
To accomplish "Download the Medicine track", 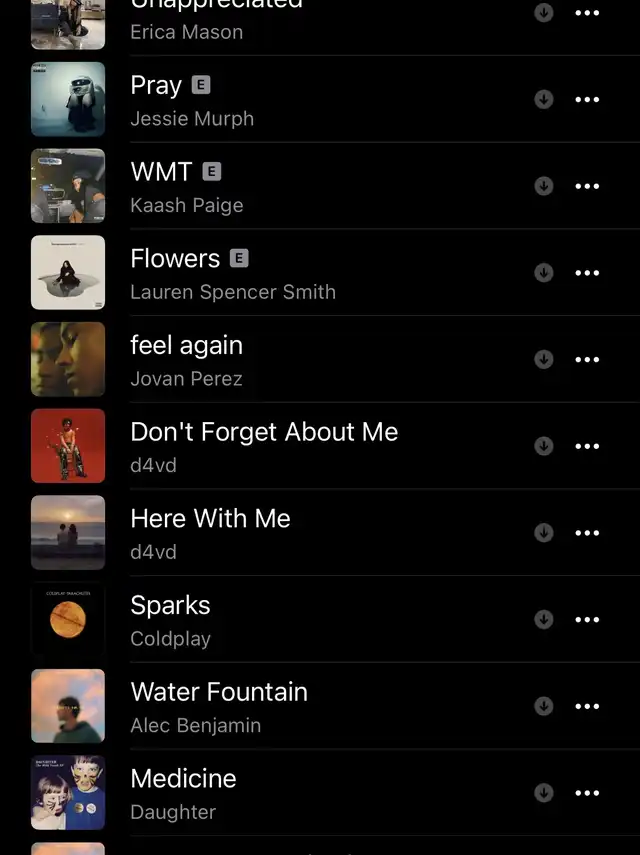I will [544, 793].
